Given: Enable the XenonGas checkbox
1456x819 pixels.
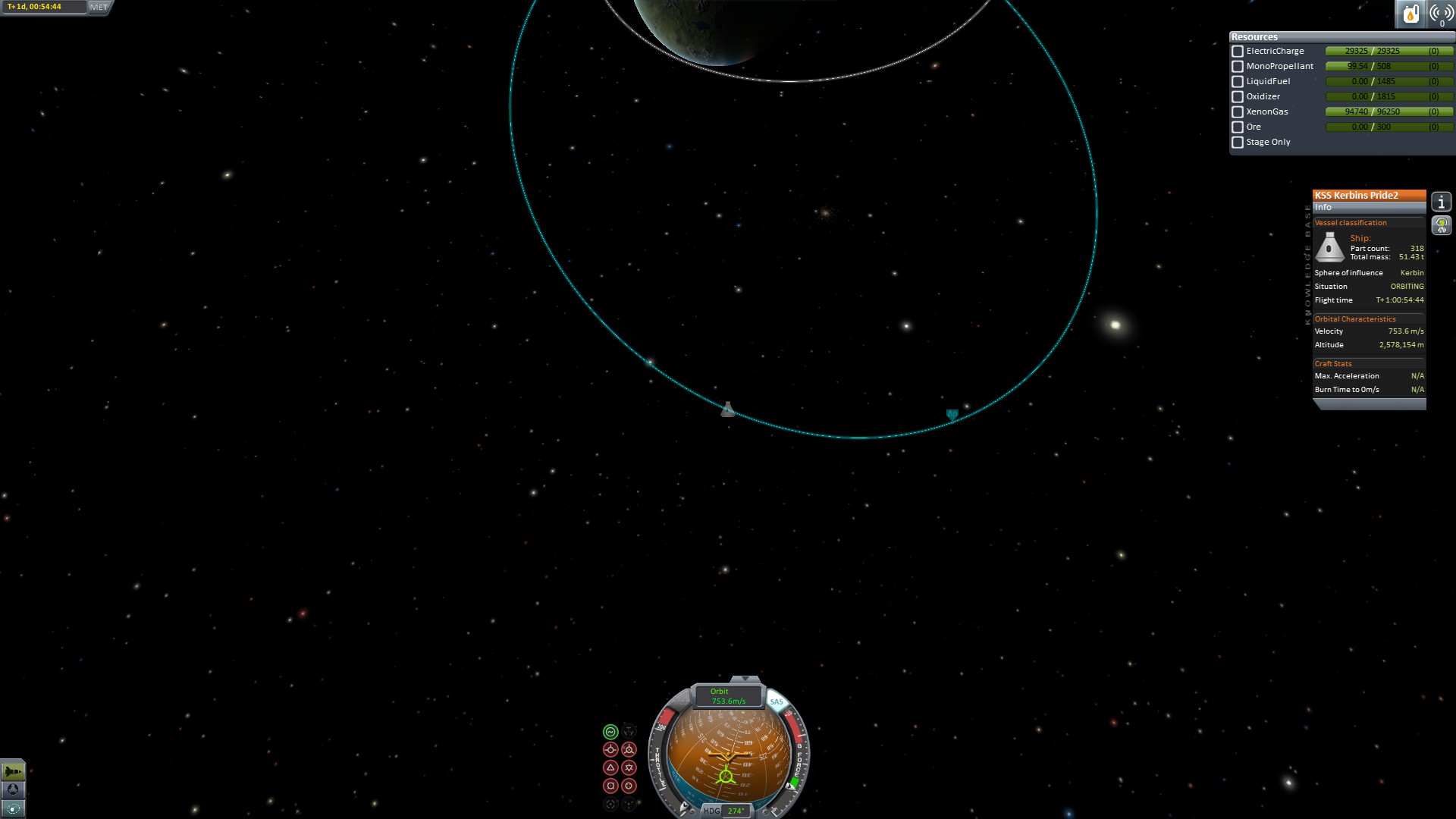Looking at the screenshot, I should [1238, 112].
